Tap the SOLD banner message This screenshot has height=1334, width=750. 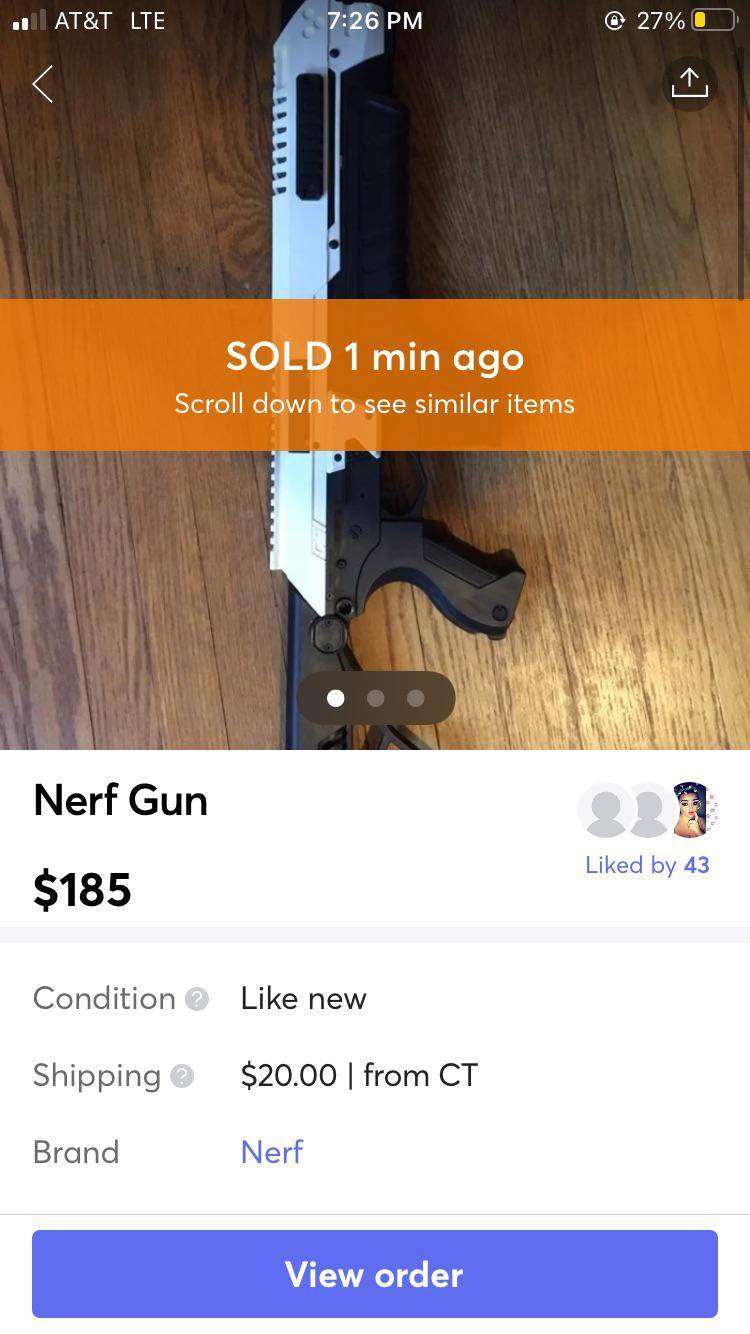tap(375, 375)
